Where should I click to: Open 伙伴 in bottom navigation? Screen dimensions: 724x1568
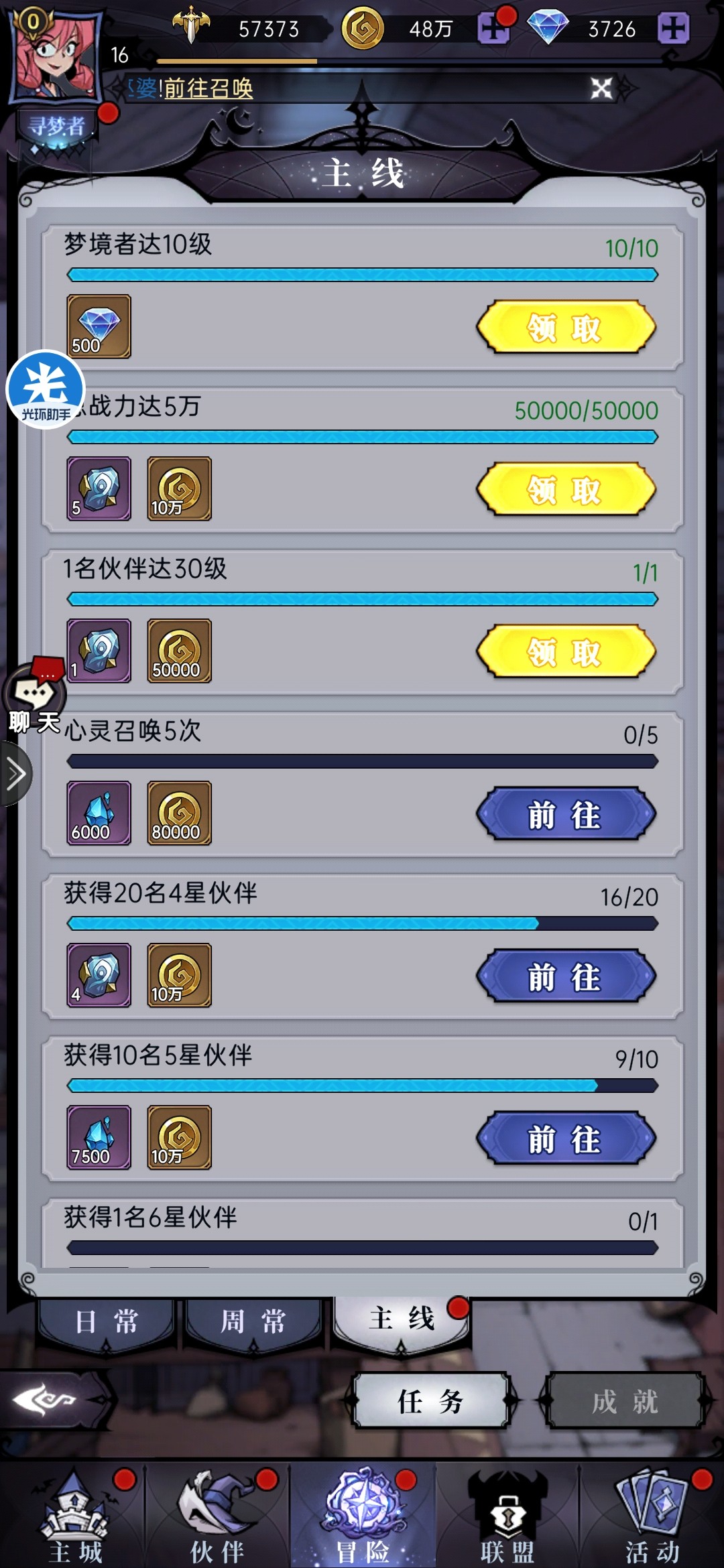pos(217,1516)
